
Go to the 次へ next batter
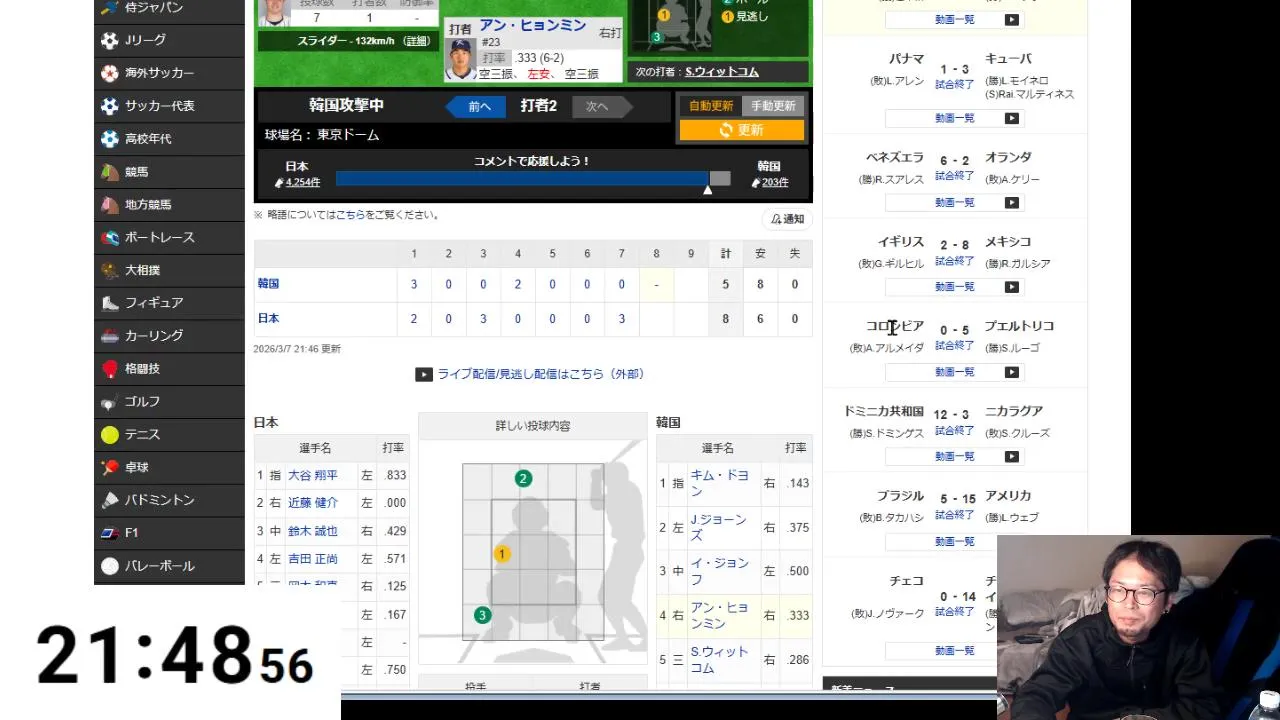coord(597,106)
